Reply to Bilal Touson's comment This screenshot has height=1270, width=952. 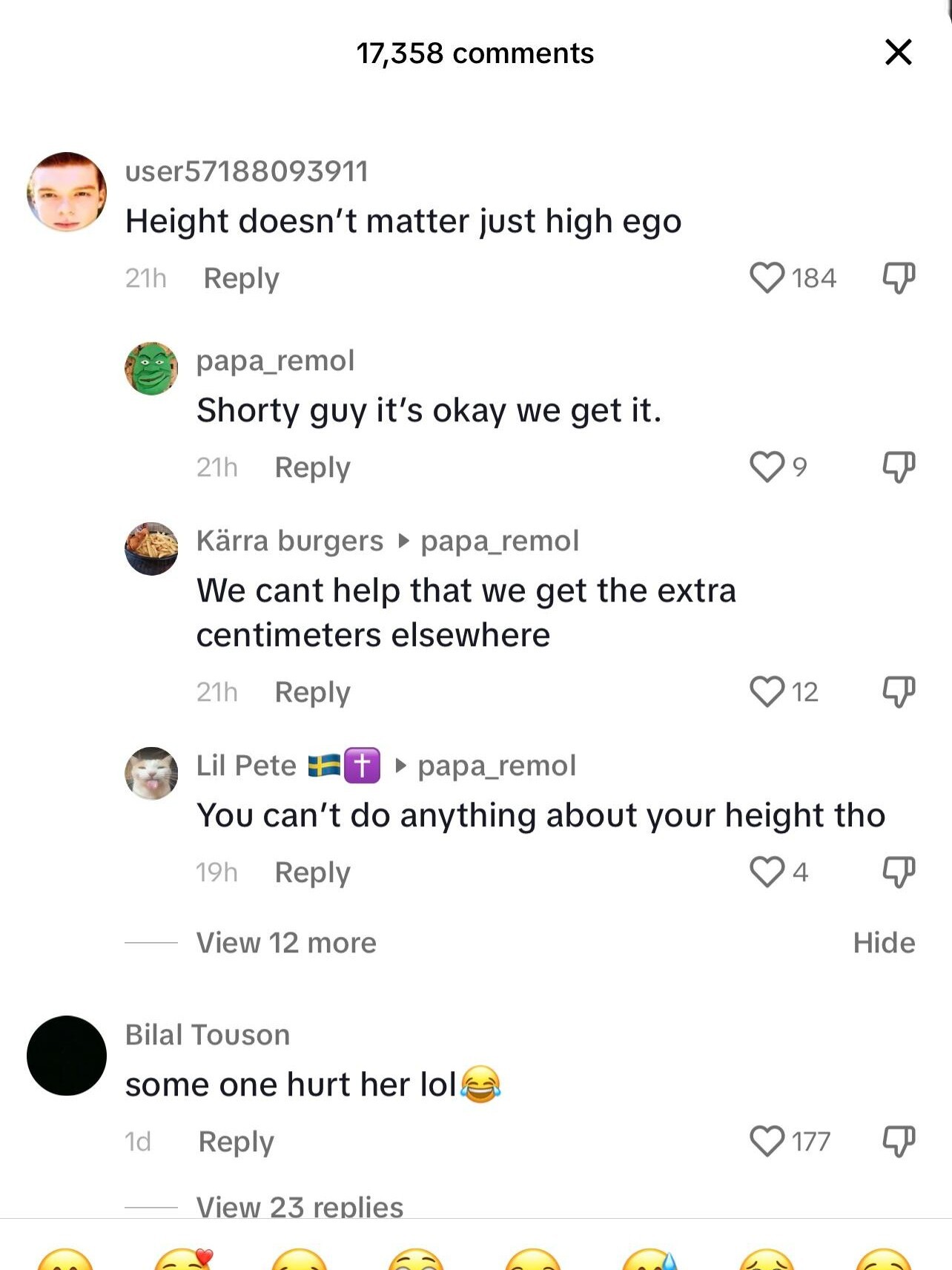coord(236,1142)
